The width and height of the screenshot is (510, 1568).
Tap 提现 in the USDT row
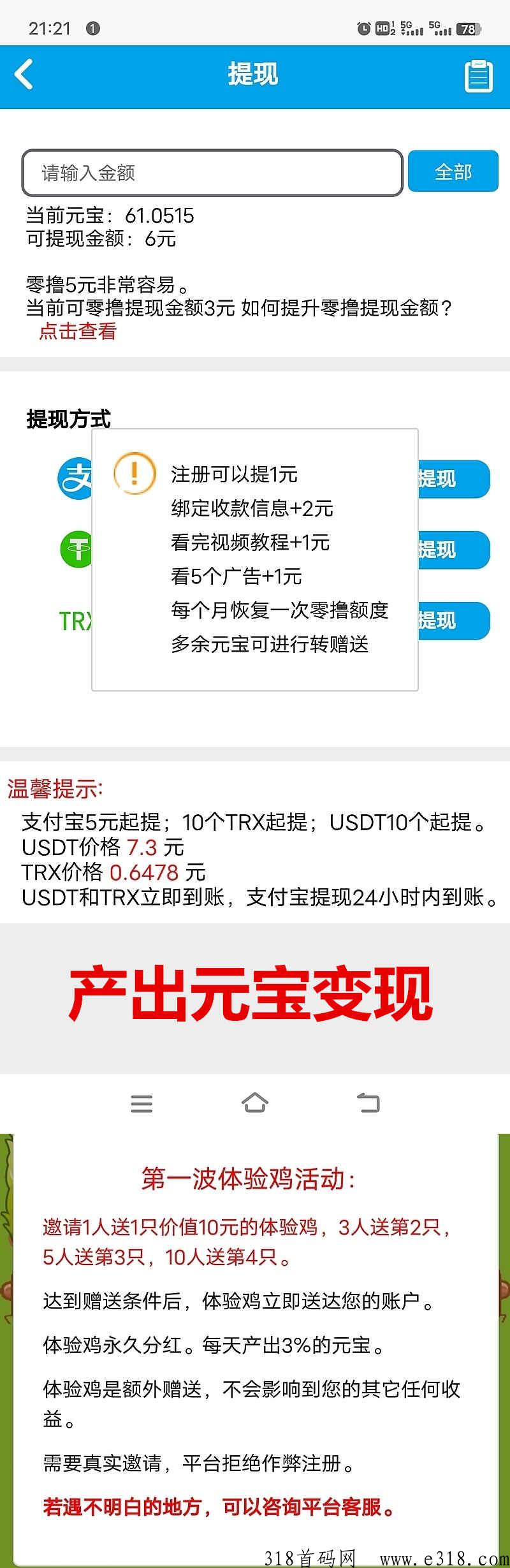[x=453, y=550]
